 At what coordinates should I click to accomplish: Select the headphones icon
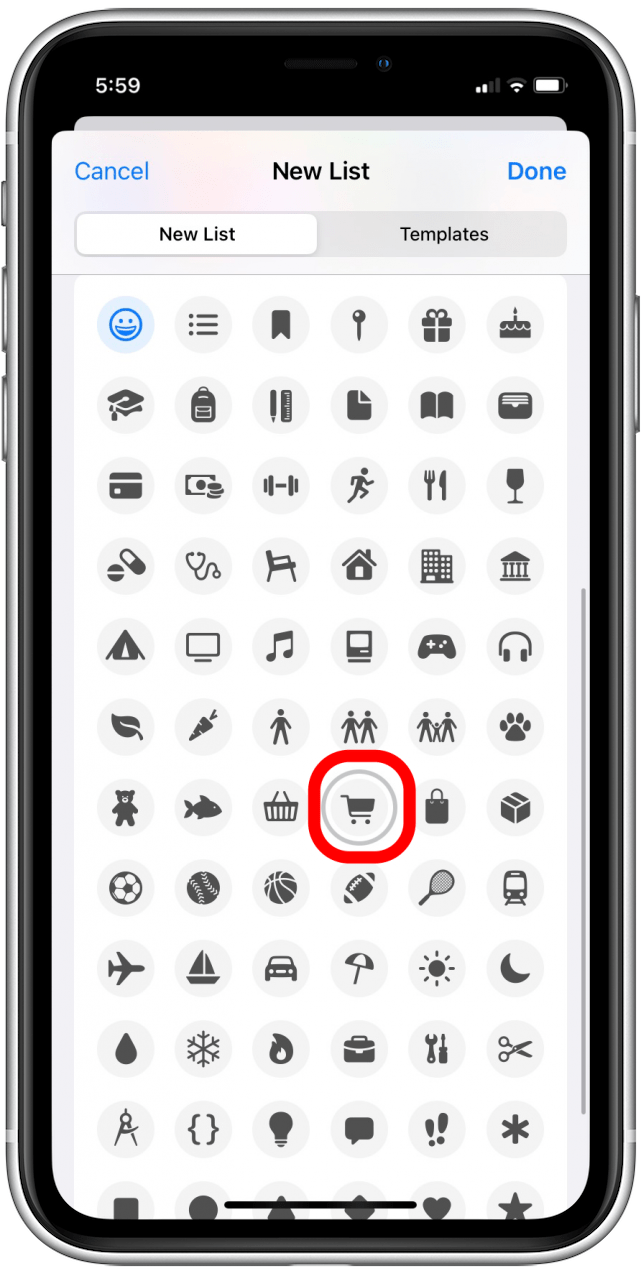click(516, 646)
